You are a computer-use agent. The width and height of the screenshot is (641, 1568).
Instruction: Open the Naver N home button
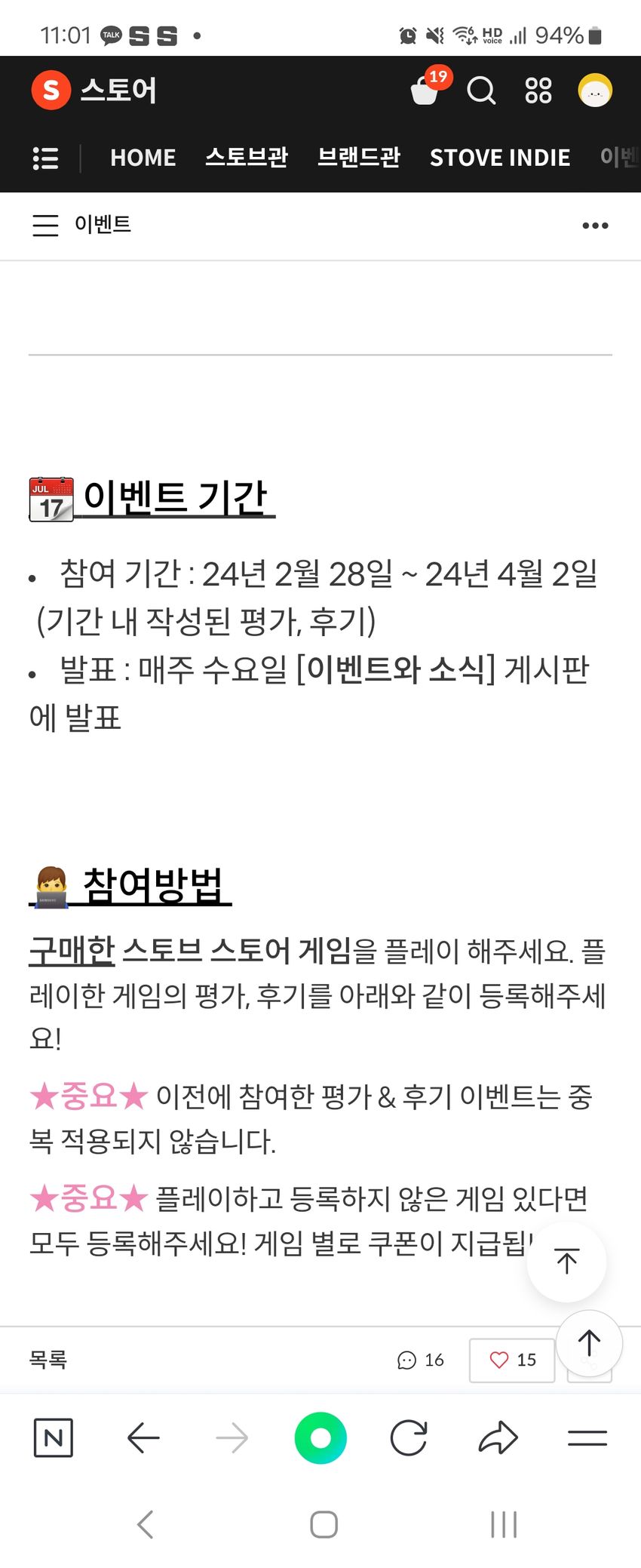[x=54, y=1437]
